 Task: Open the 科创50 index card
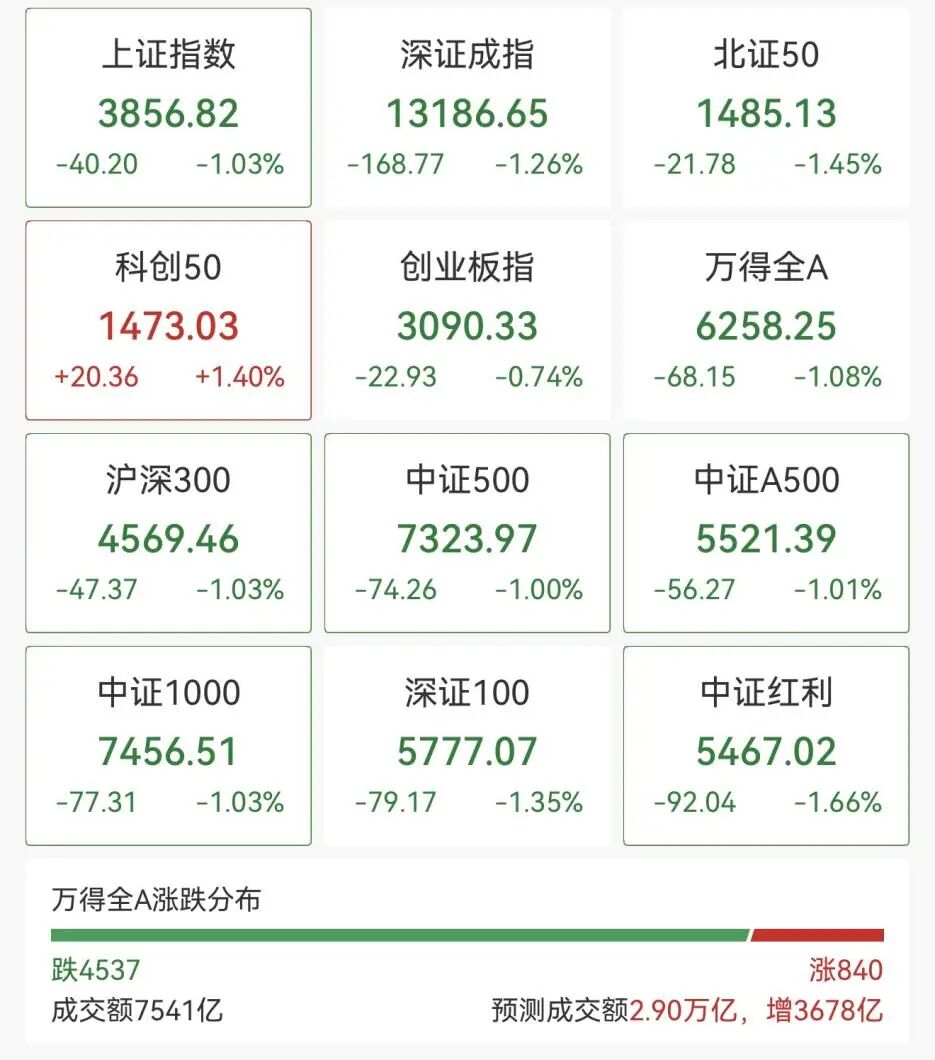(x=168, y=320)
